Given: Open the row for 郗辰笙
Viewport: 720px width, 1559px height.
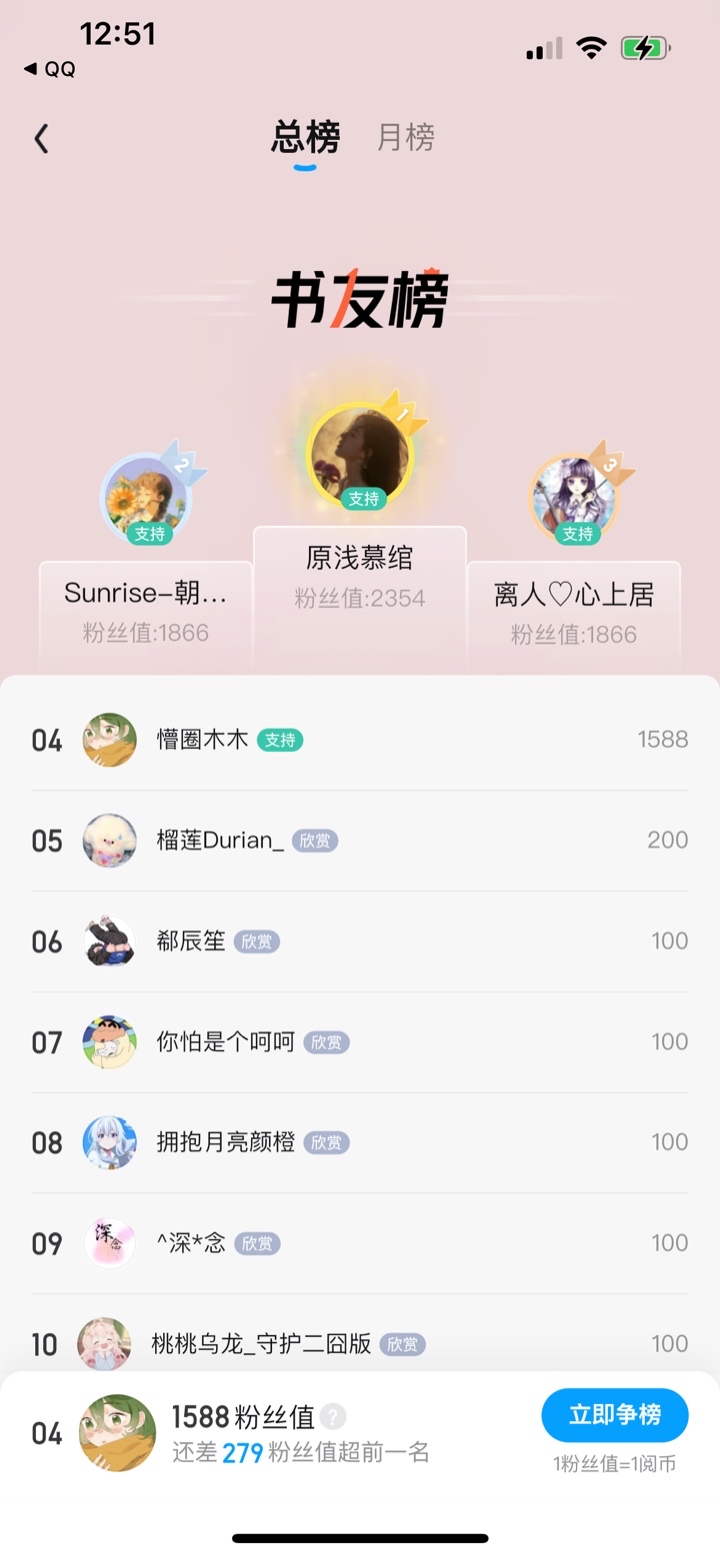Looking at the screenshot, I should (360, 942).
